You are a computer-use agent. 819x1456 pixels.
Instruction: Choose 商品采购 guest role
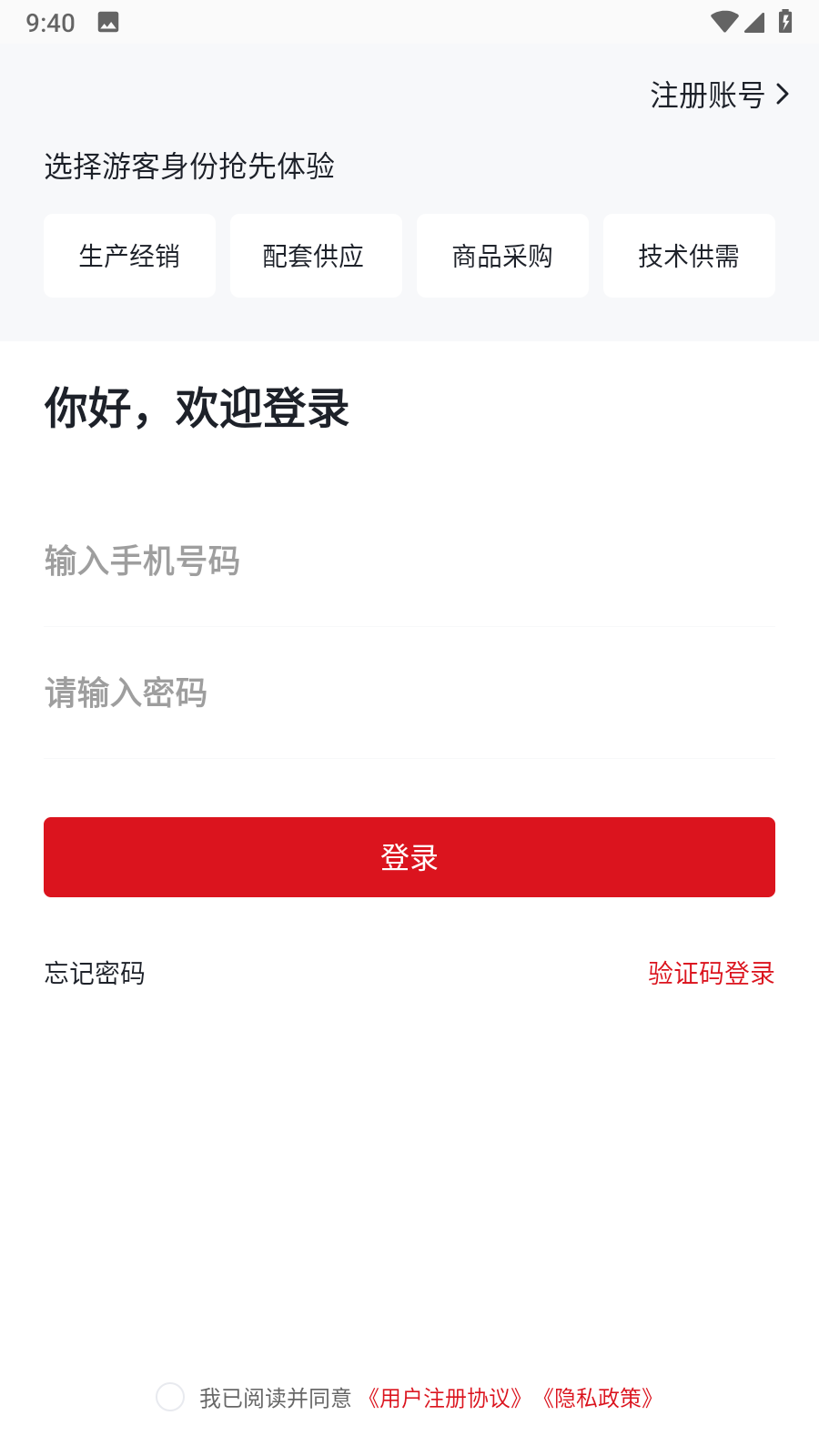502,256
